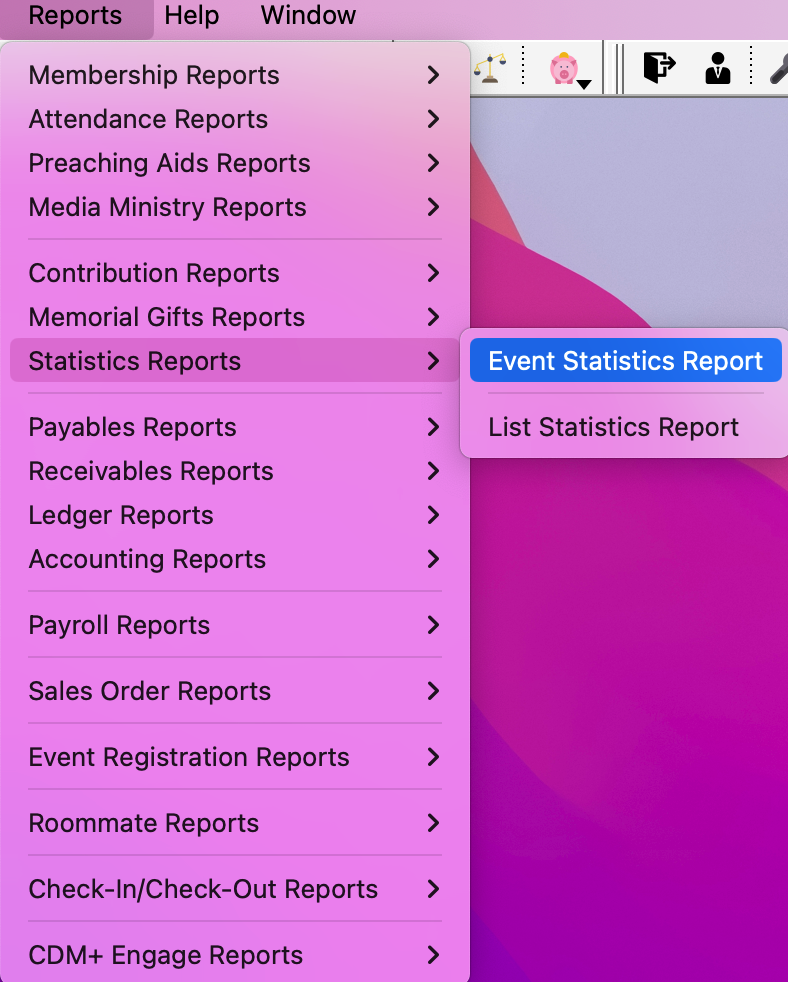Viewport: 788px width, 982px height.
Task: Open Accounting Reports submenu
Action: (x=147, y=559)
